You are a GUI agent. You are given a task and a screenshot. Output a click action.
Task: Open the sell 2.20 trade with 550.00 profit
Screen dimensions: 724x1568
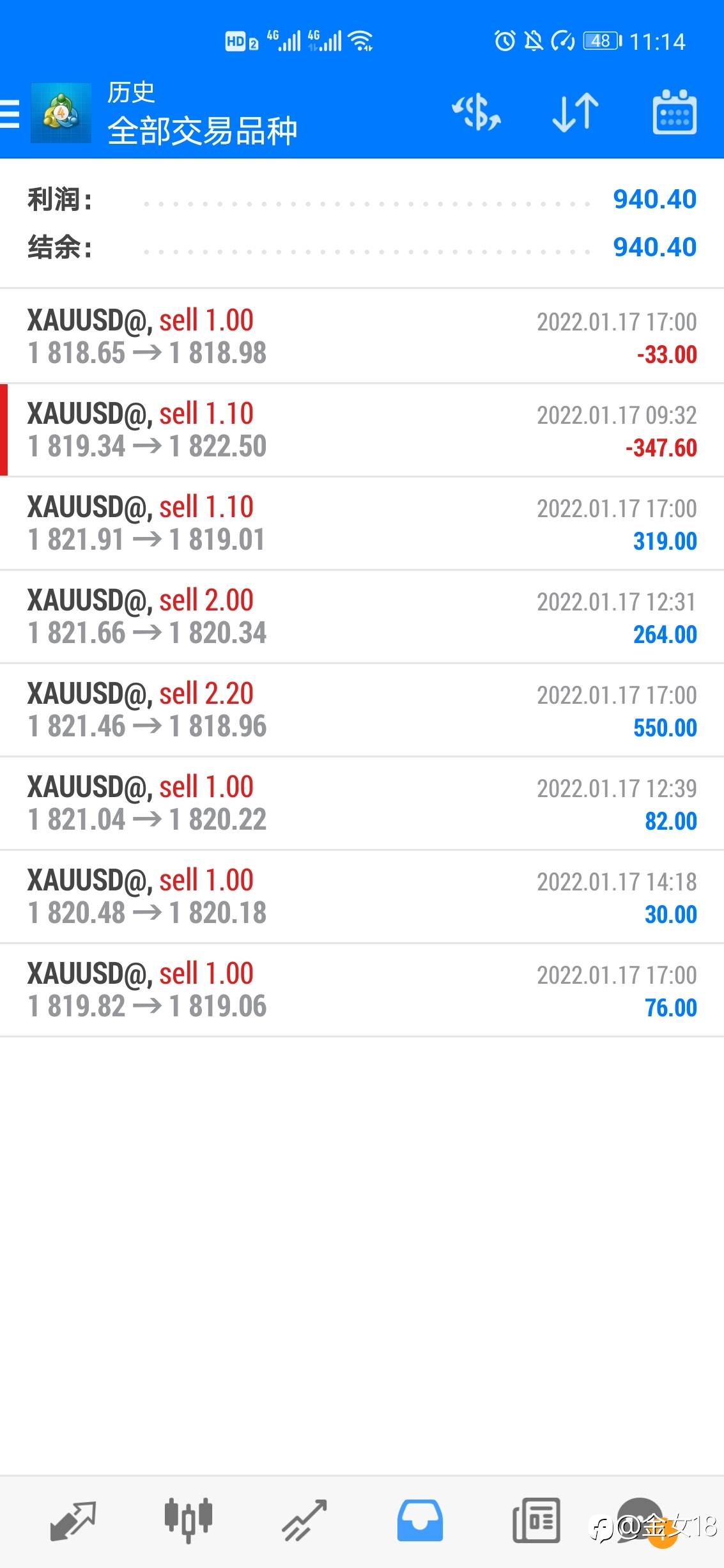[x=362, y=710]
